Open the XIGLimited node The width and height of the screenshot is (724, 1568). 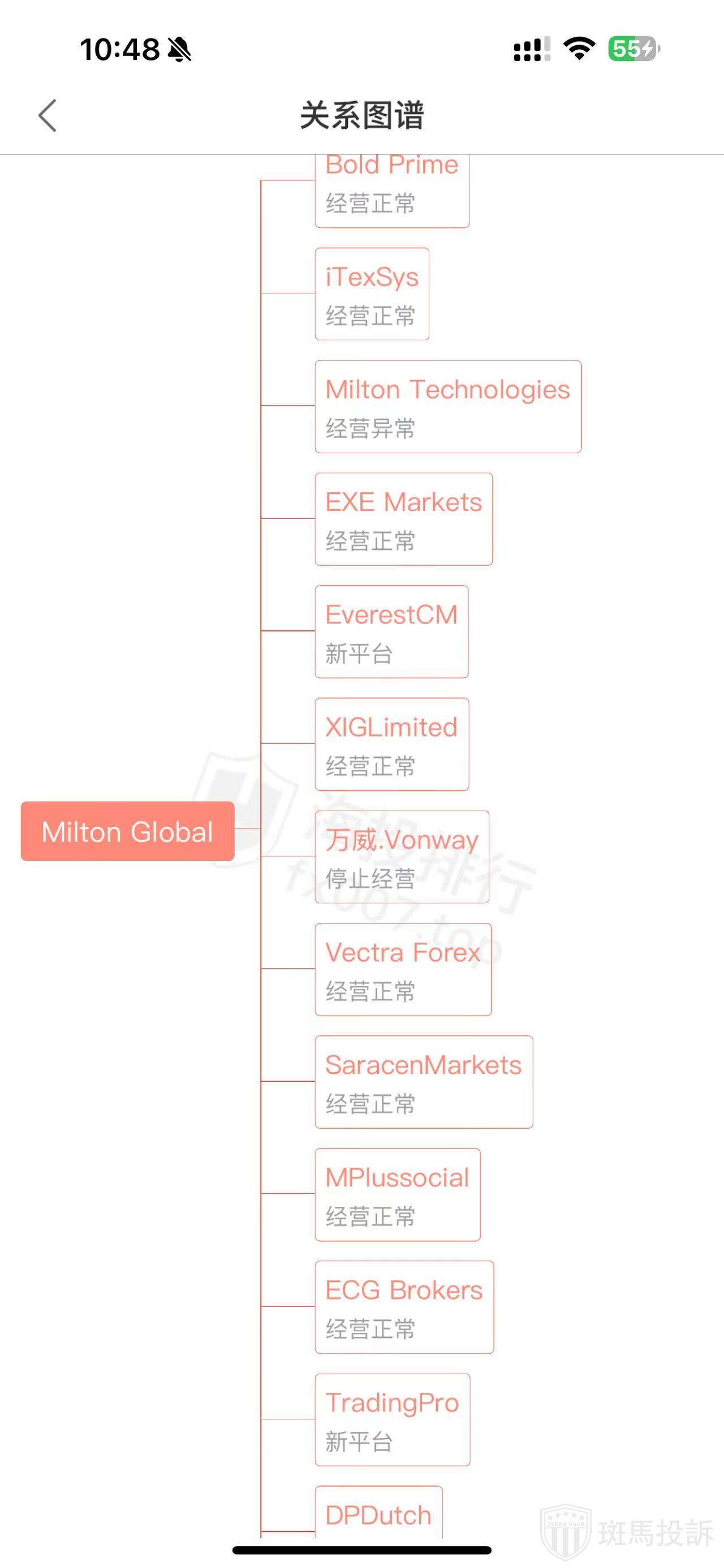click(x=391, y=744)
